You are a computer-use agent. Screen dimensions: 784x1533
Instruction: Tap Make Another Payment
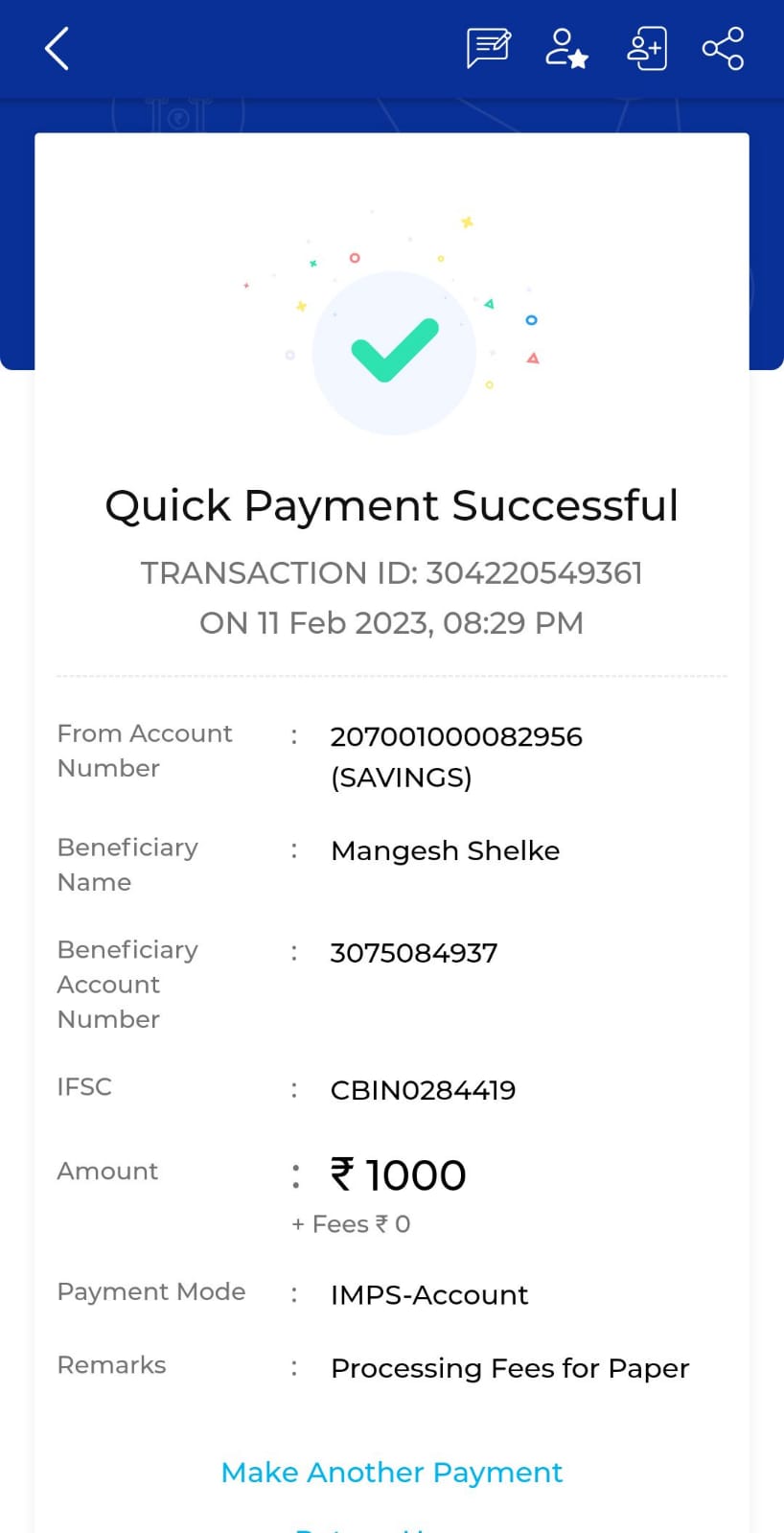click(391, 1472)
